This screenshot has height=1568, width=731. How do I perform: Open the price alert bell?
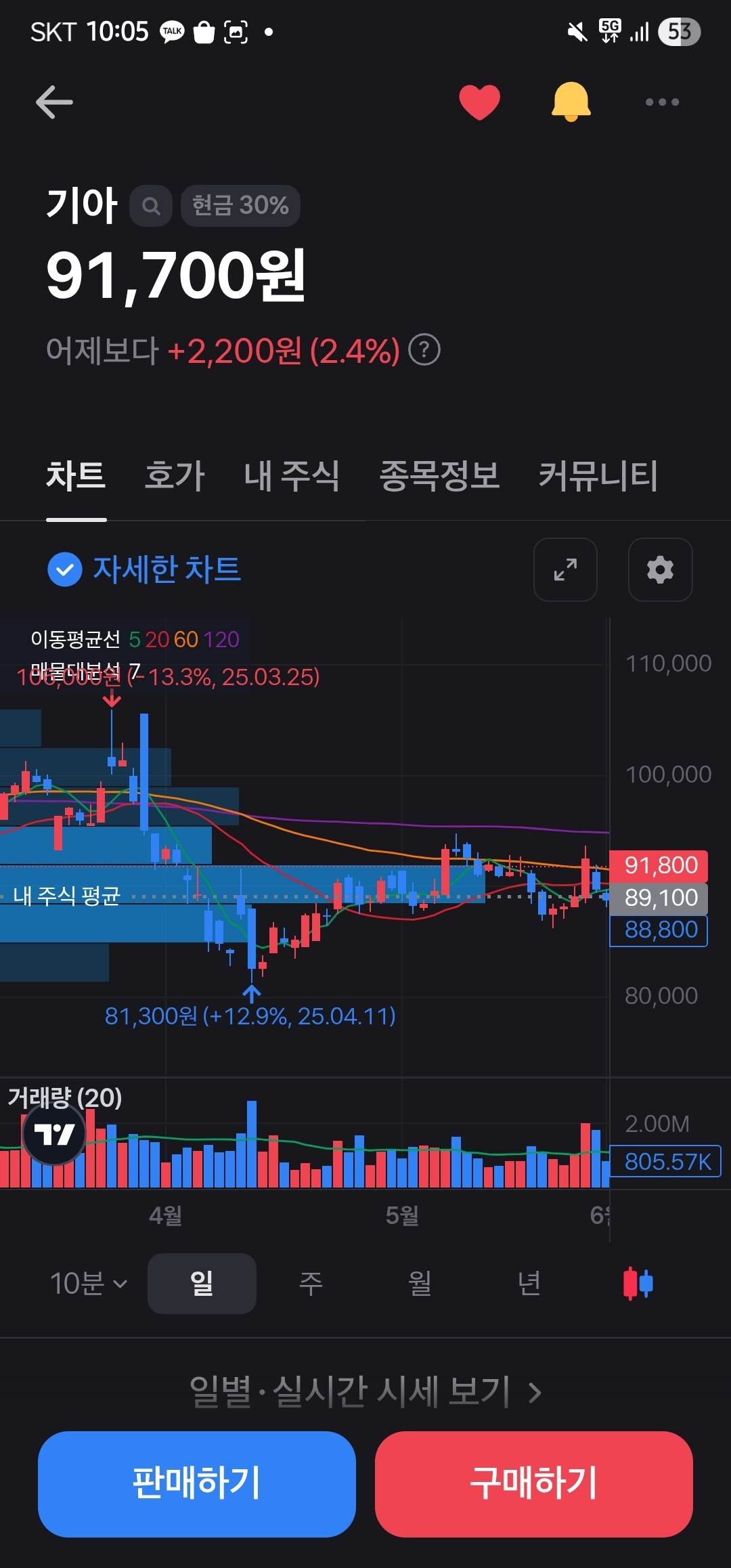571,102
